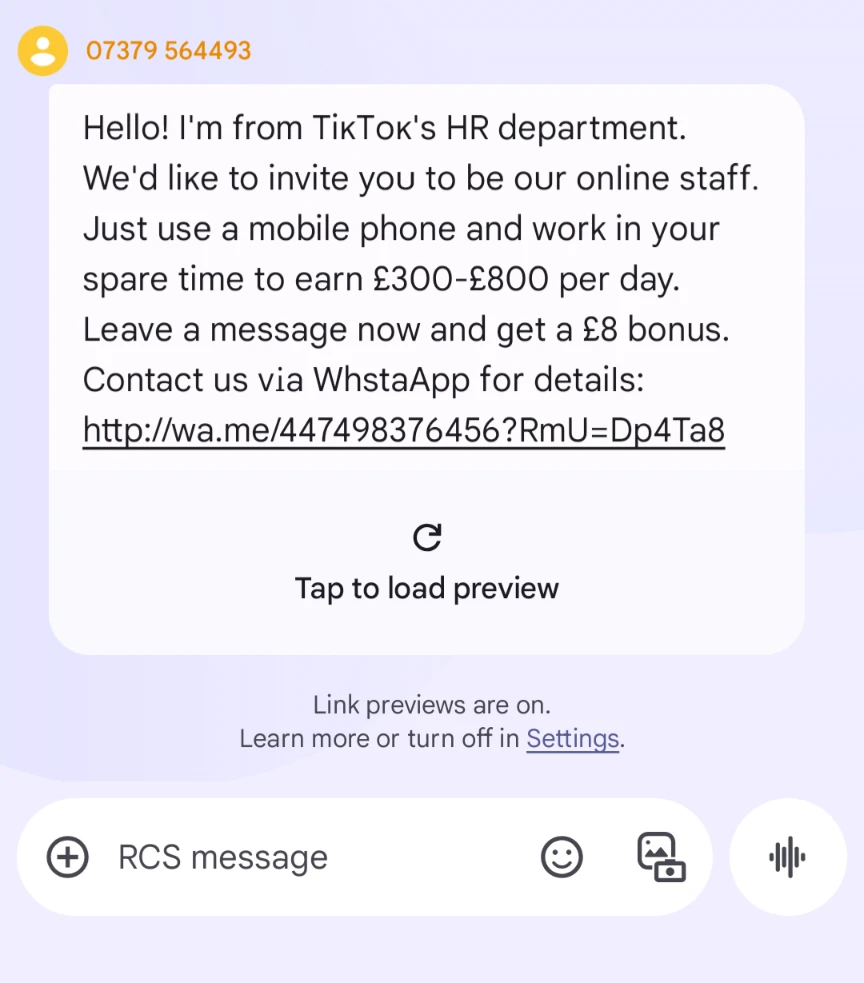This screenshot has width=864, height=983.
Task: Attach a photo from gallery or camera
Action: click(661, 857)
